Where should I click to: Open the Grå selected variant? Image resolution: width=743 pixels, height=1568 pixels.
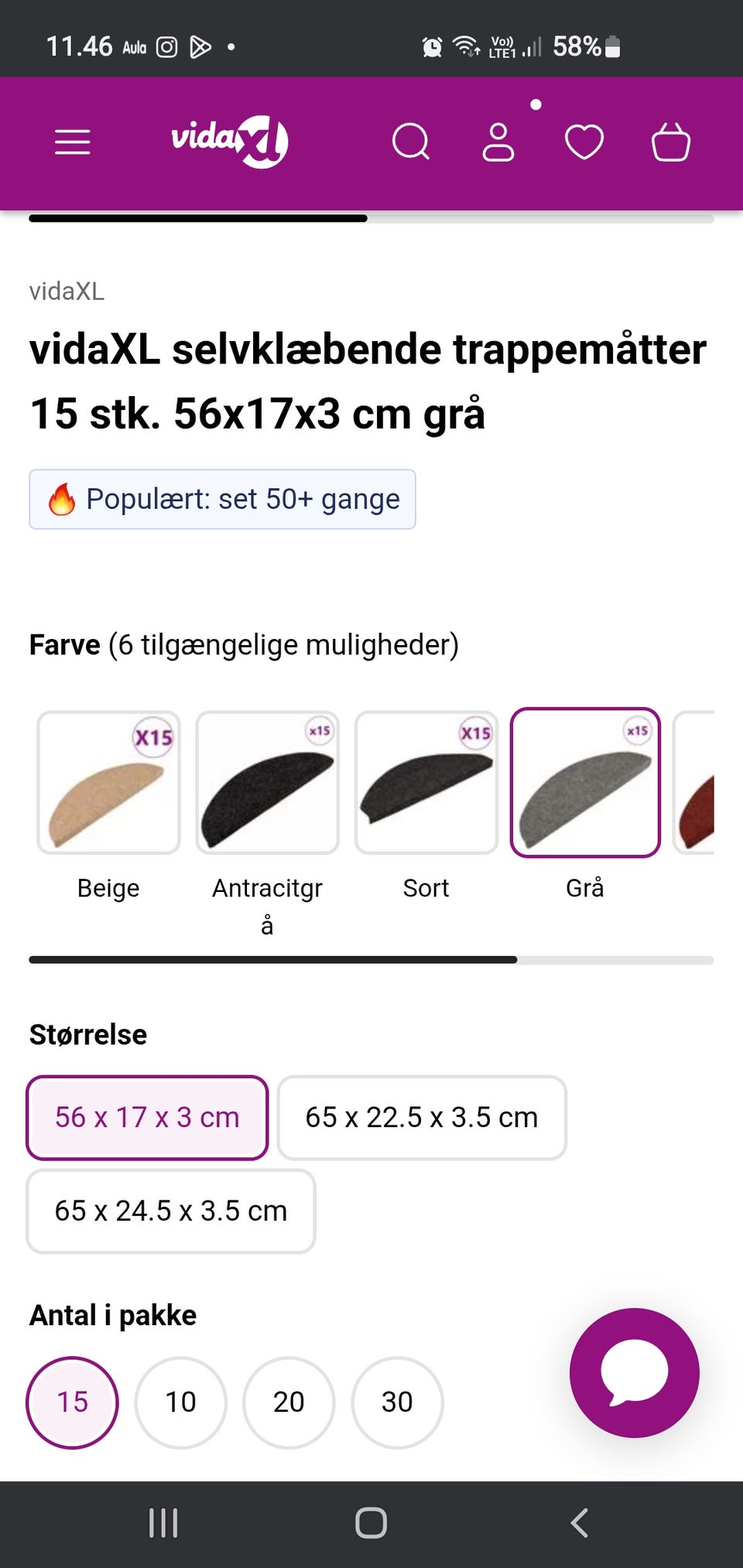[585, 782]
